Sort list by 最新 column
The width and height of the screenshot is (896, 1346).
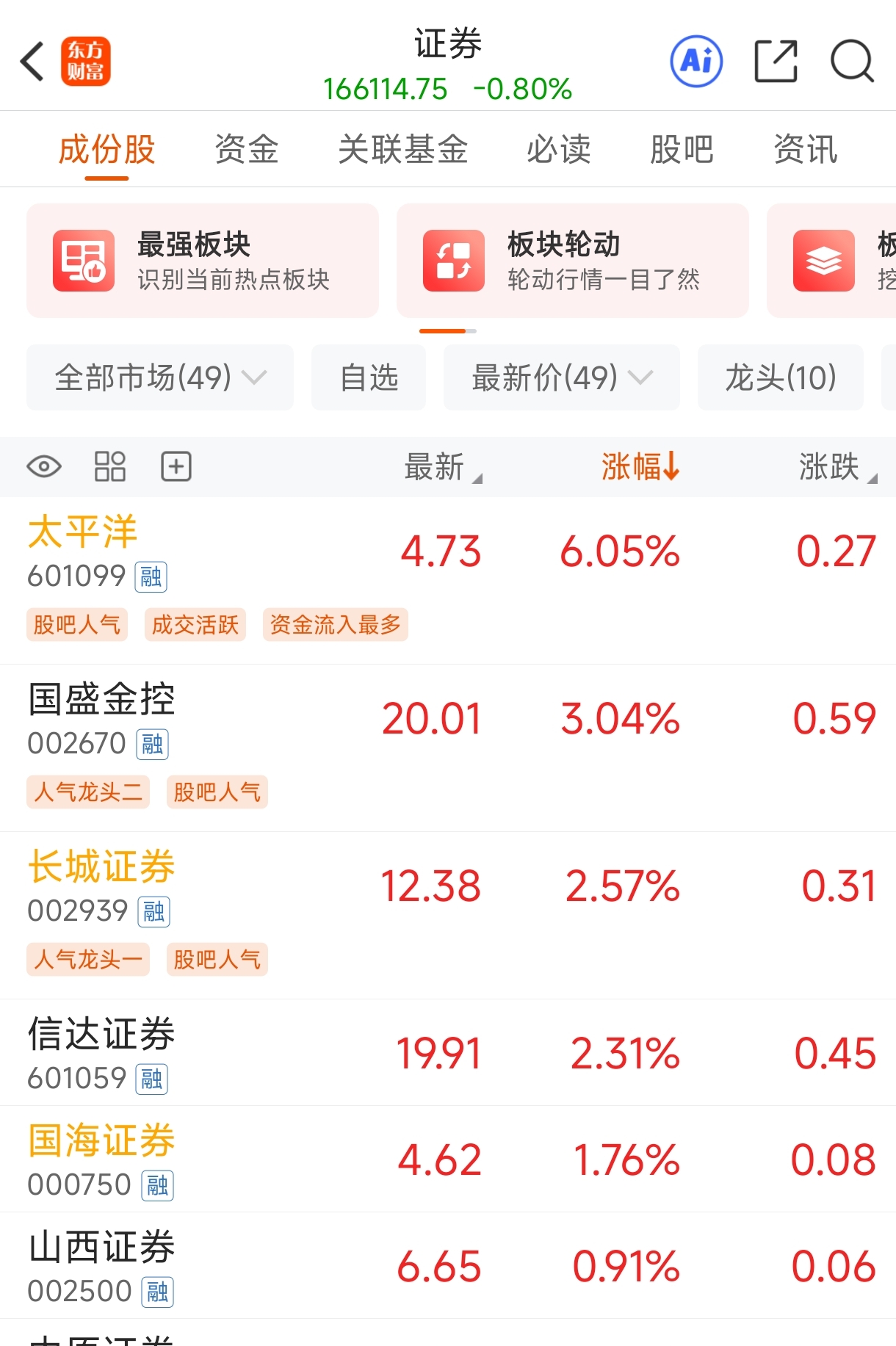438,466
